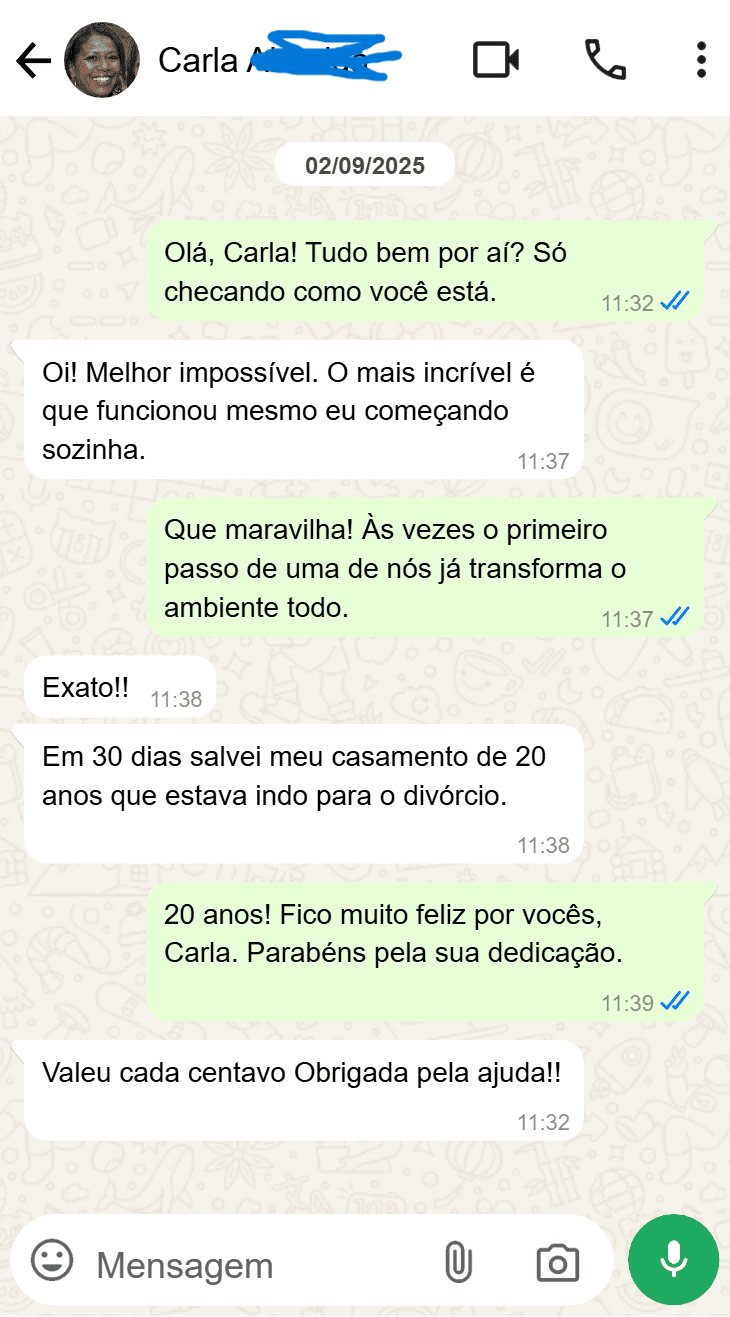Open Carla's profile picture
The height and width of the screenshot is (1317, 730).
point(102,60)
